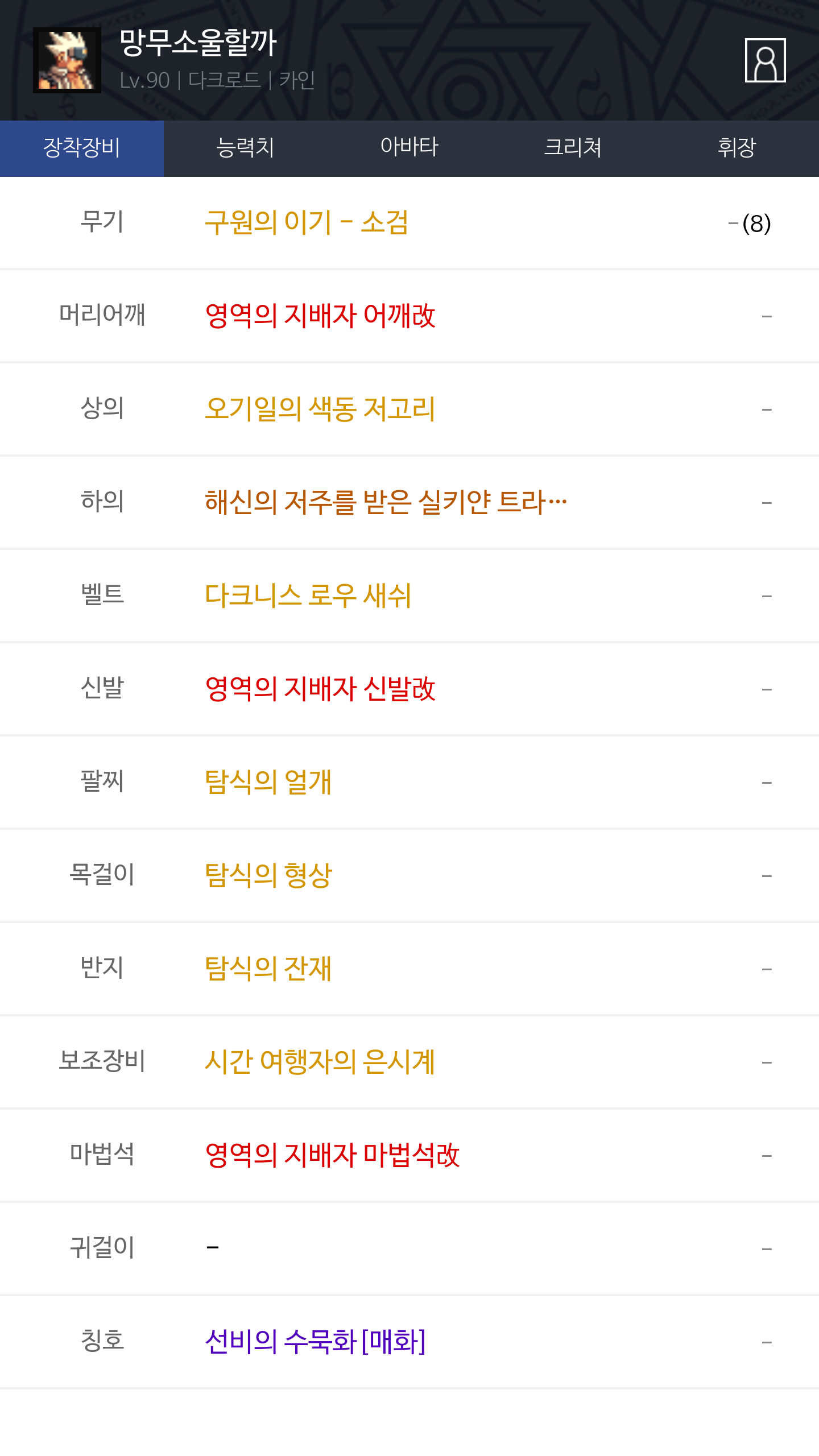Open the 해신의 저주를 받은 실키얀 item
Screen dimensions: 819x1456
coord(386,502)
